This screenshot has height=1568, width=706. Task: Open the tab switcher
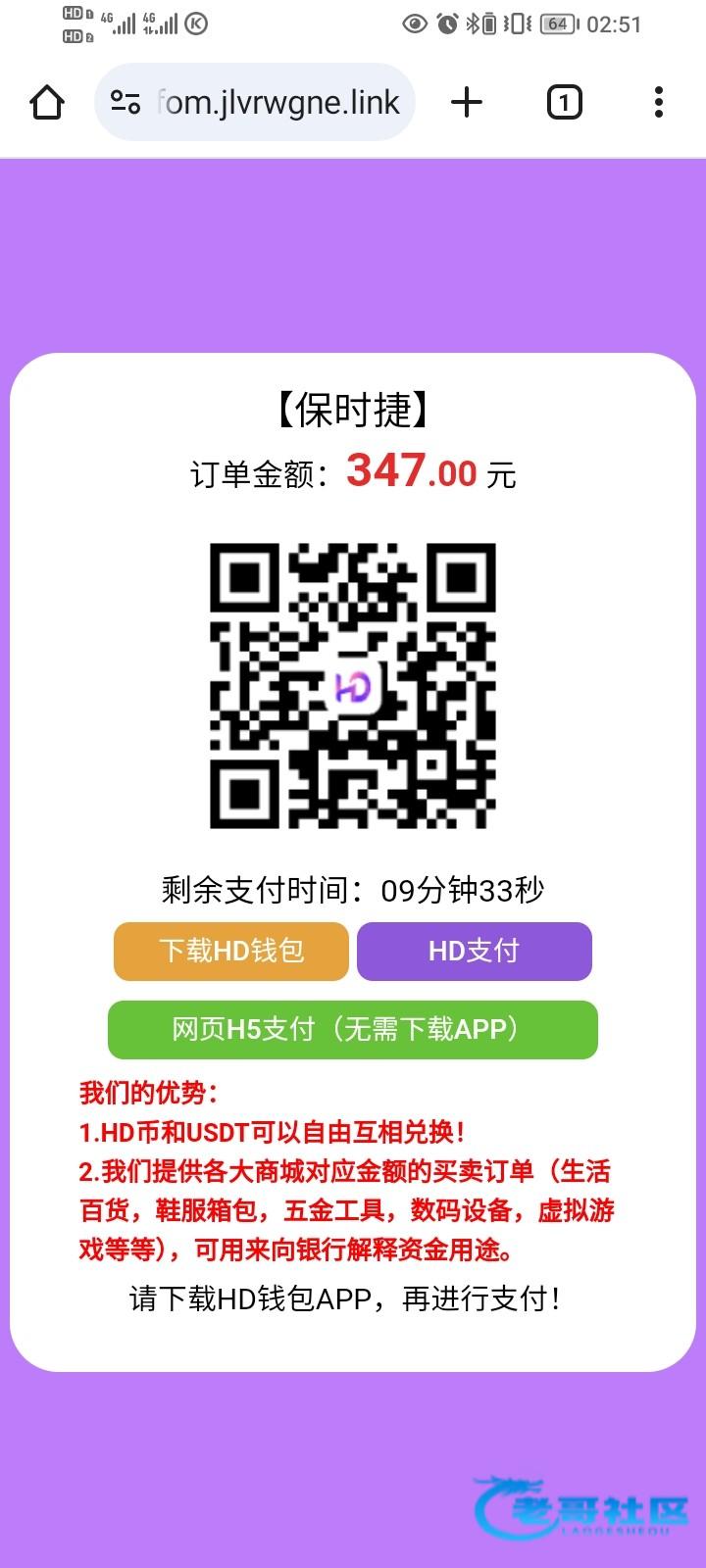coord(564,102)
